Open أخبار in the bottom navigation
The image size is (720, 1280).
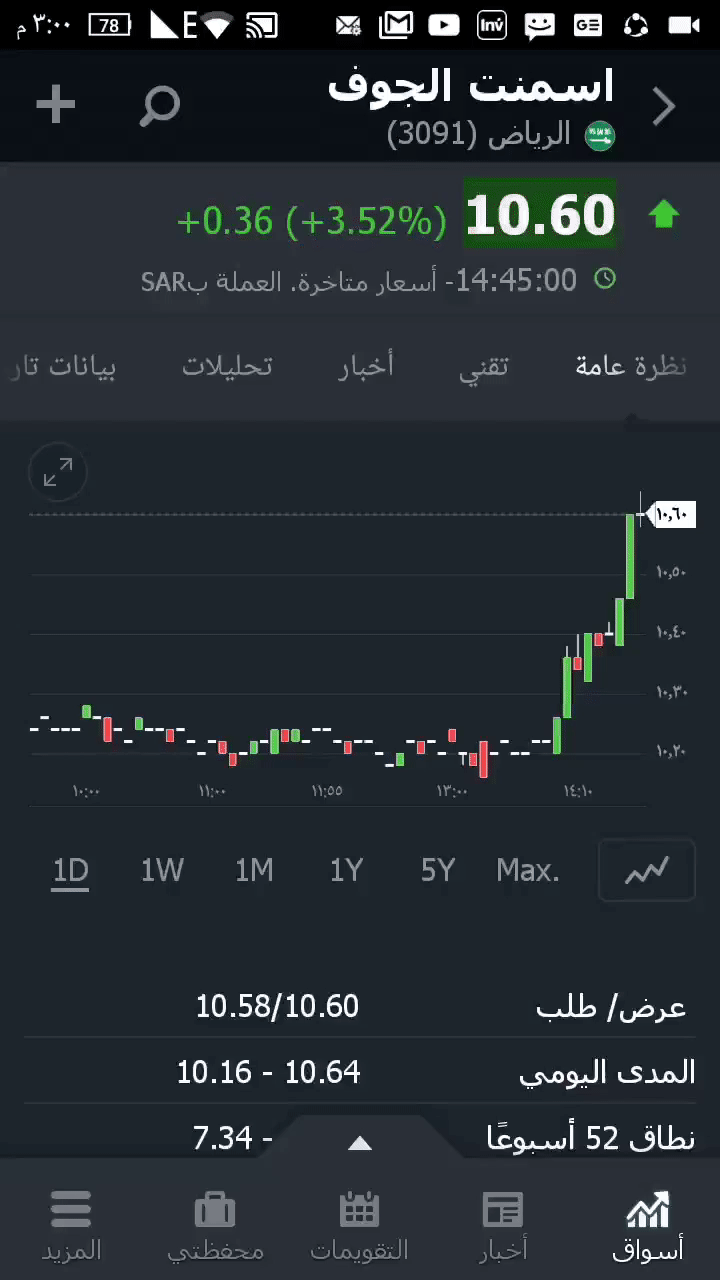tap(503, 1224)
